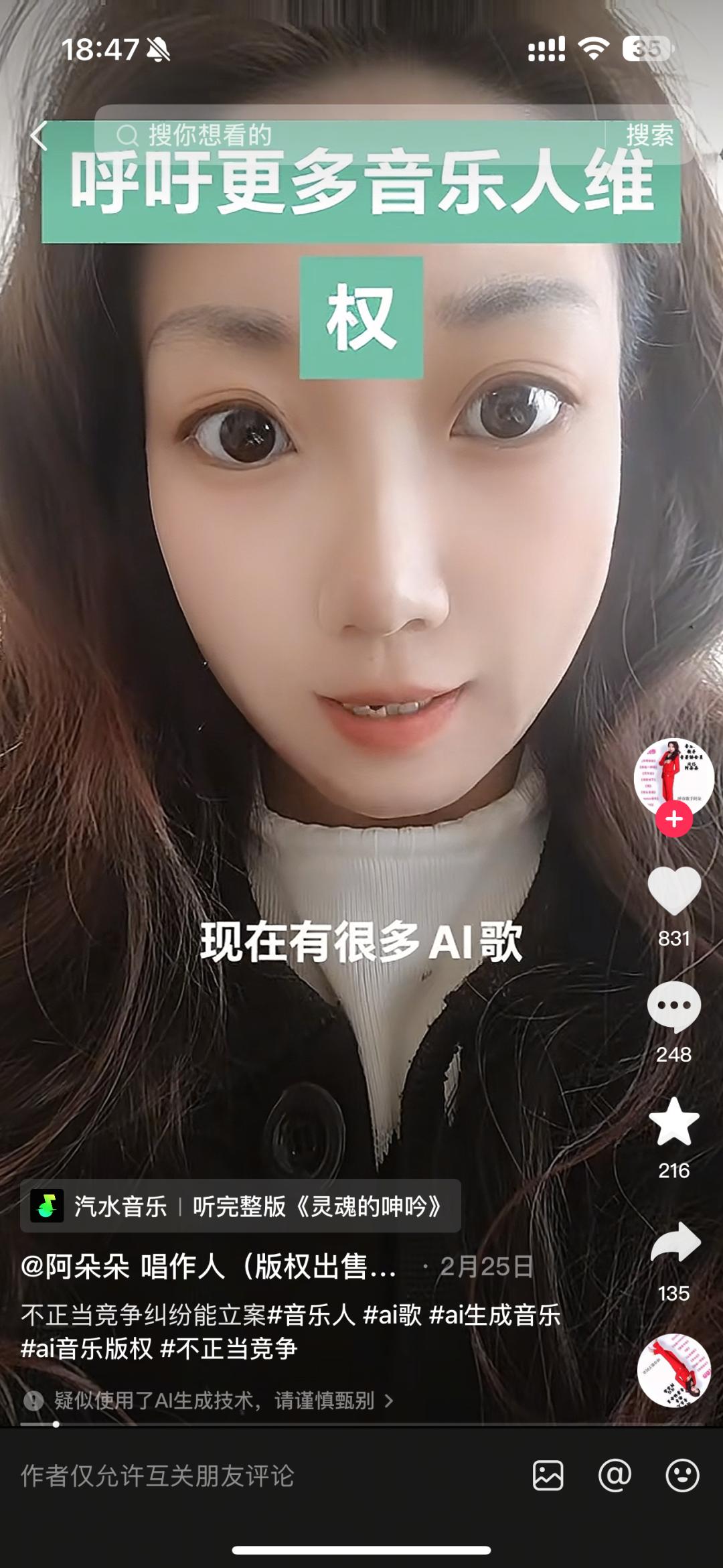Image resolution: width=723 pixels, height=1568 pixels.
Task: Open @阿朵朵 唱作人 profile name
Action: tap(208, 1267)
